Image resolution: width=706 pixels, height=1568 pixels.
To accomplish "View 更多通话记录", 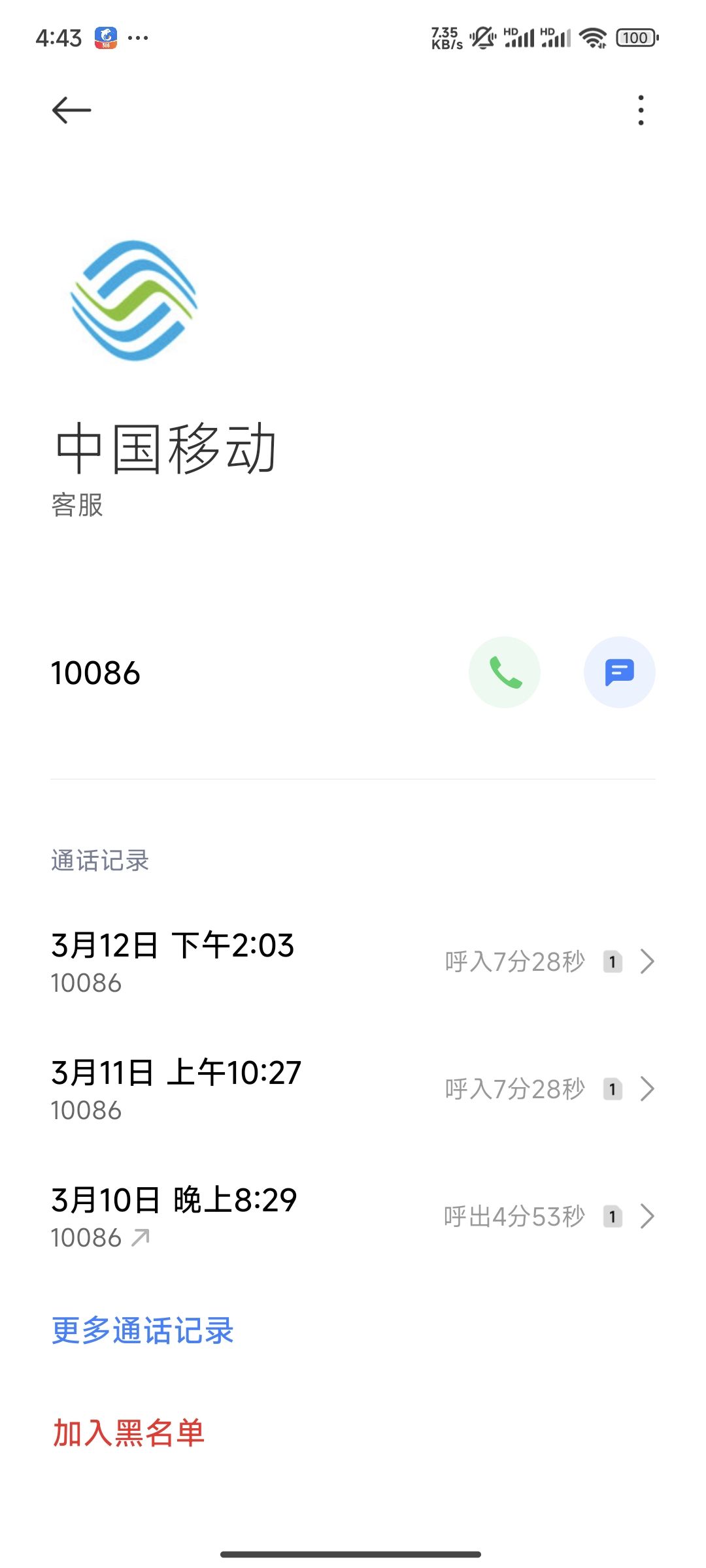I will (143, 1330).
